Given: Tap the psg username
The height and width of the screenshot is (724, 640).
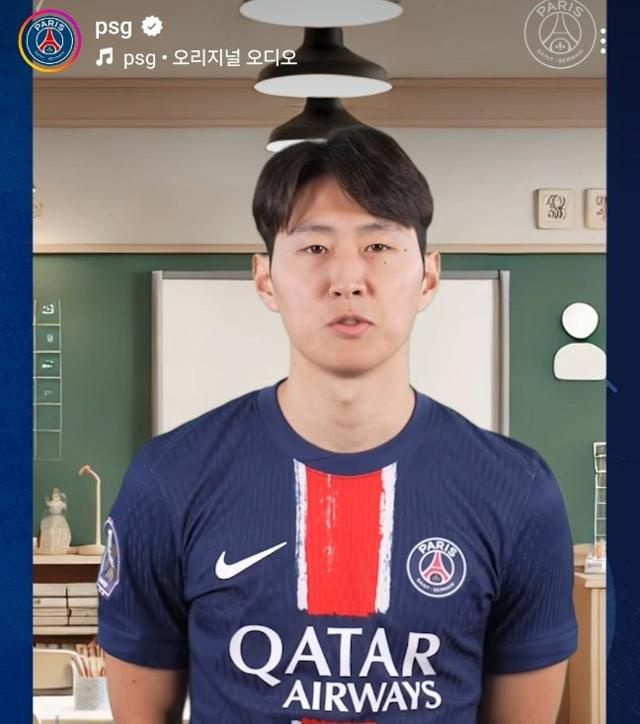Looking at the screenshot, I should pyautogui.click(x=113, y=27).
